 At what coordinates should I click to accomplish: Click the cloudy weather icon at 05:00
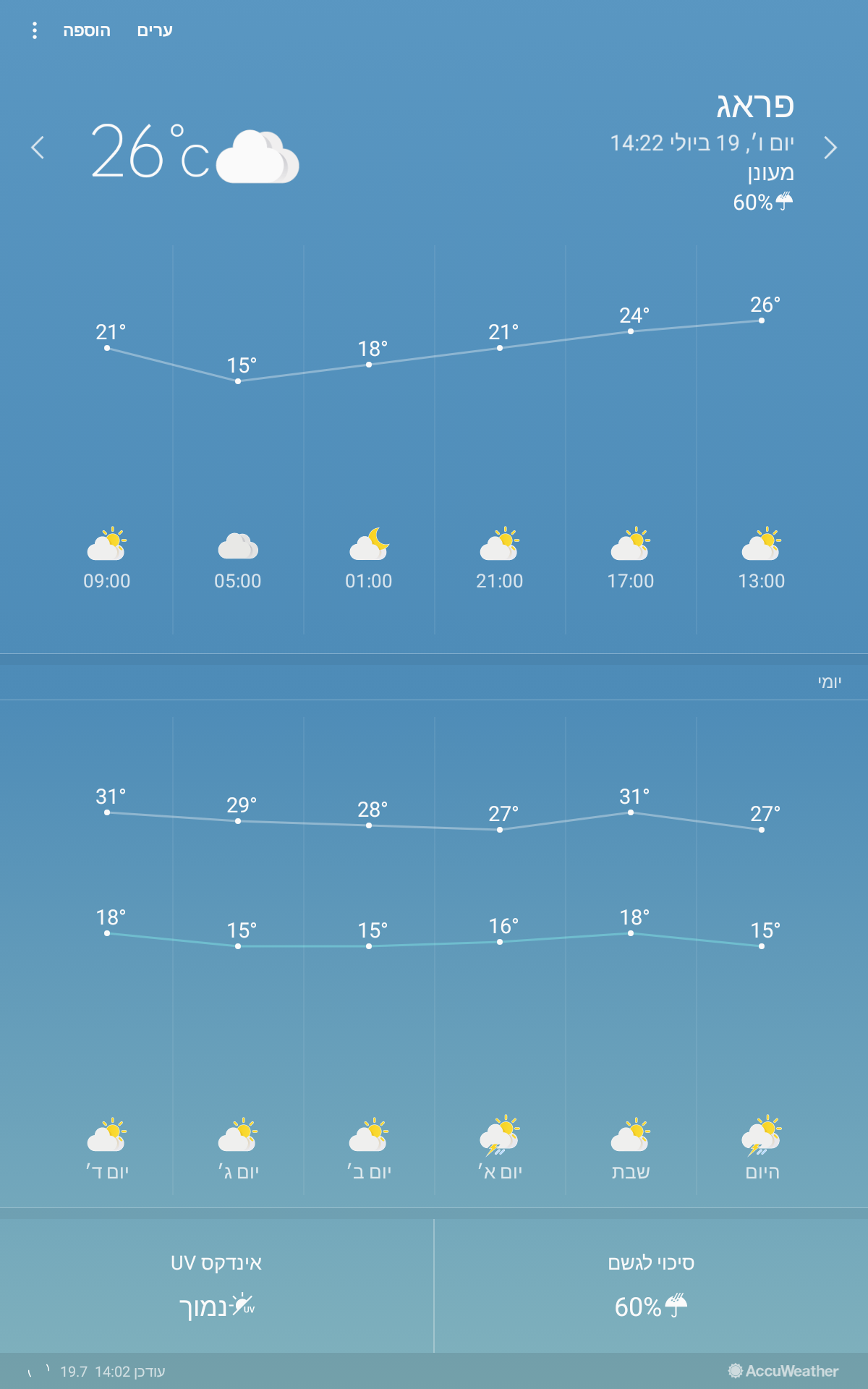237,546
